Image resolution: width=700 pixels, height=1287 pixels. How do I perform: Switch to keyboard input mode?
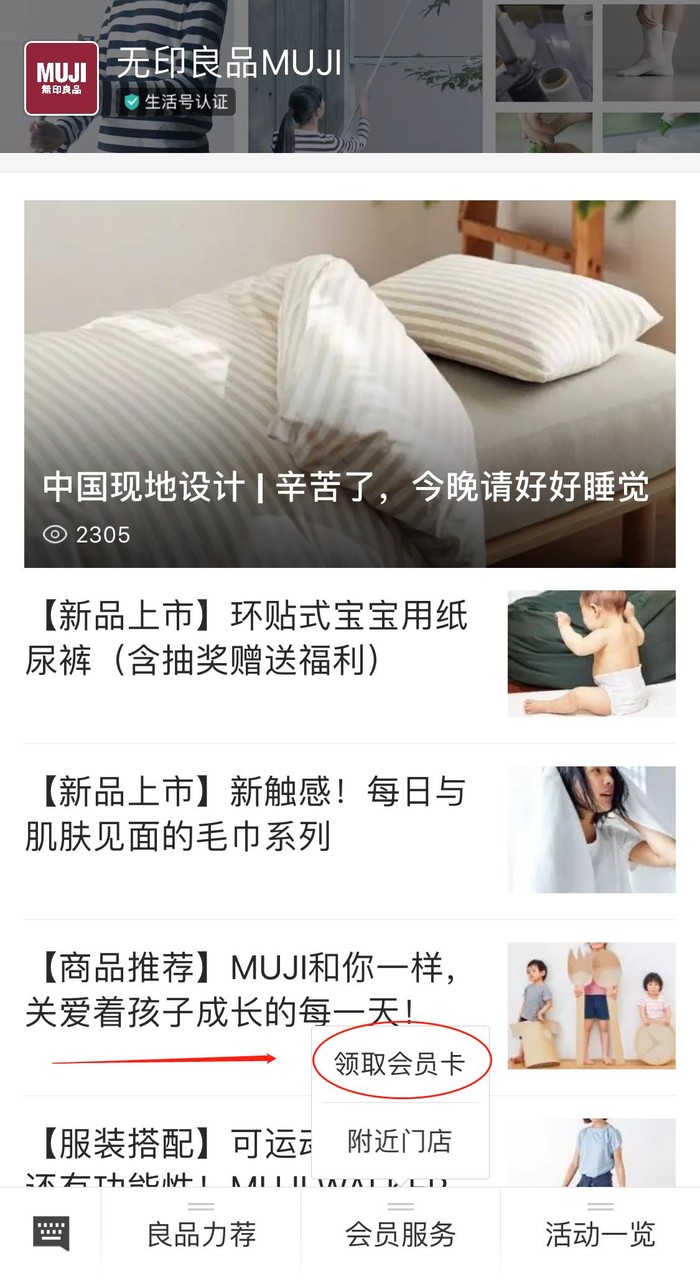coord(51,1233)
